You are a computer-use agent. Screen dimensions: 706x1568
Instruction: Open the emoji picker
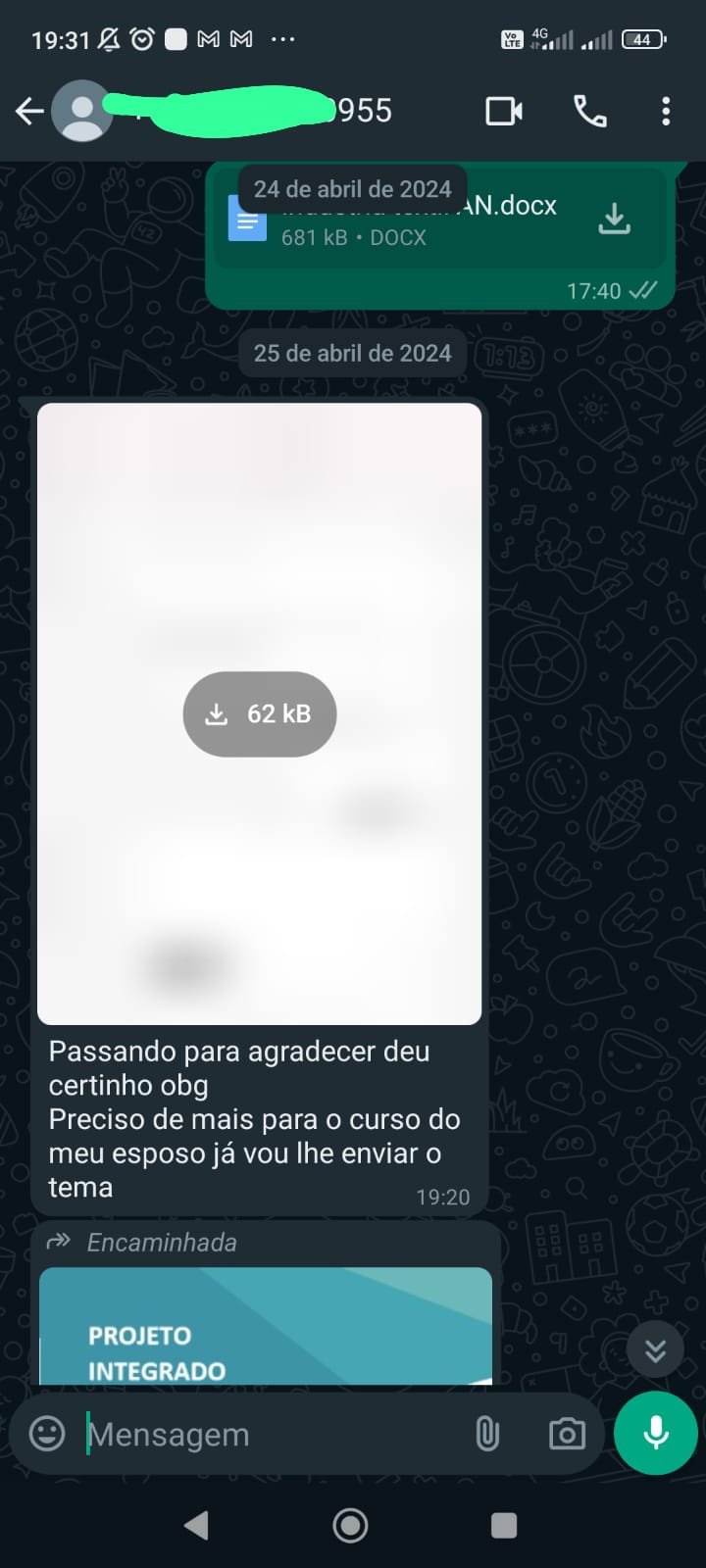pos(47,1434)
